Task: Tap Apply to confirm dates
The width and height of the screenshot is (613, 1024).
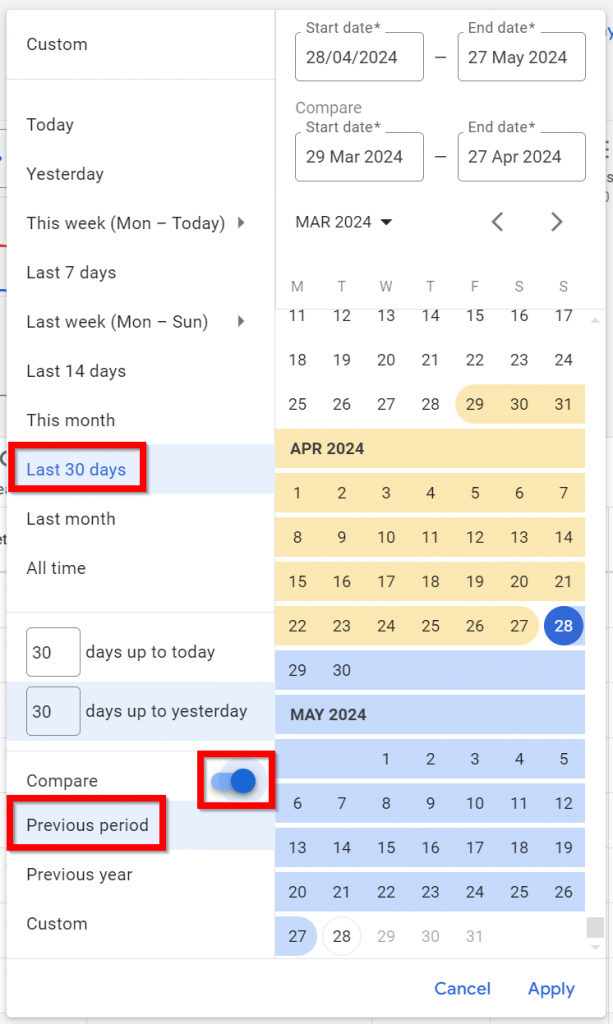Action: [551, 989]
